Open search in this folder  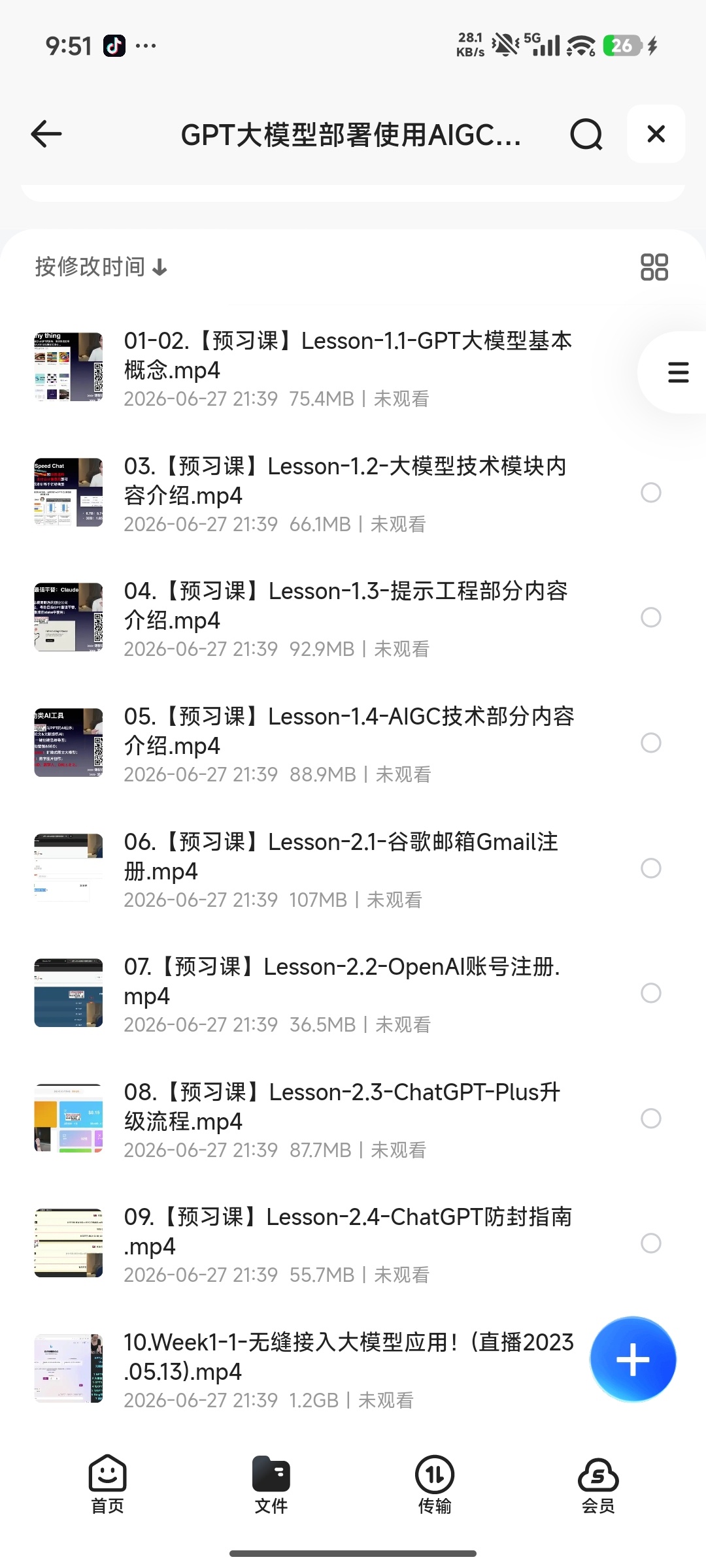(586, 135)
